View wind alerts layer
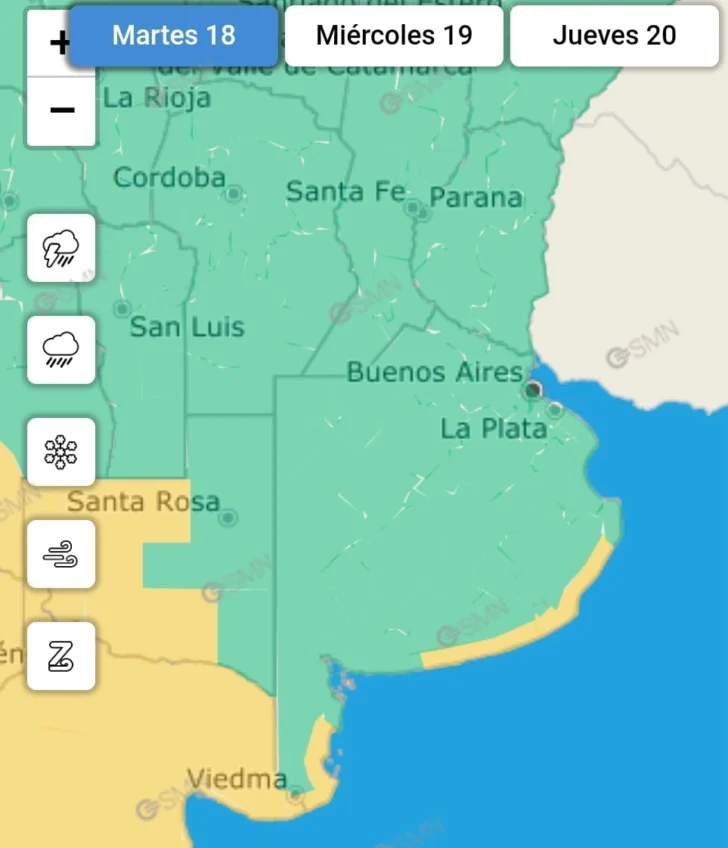 (61, 554)
